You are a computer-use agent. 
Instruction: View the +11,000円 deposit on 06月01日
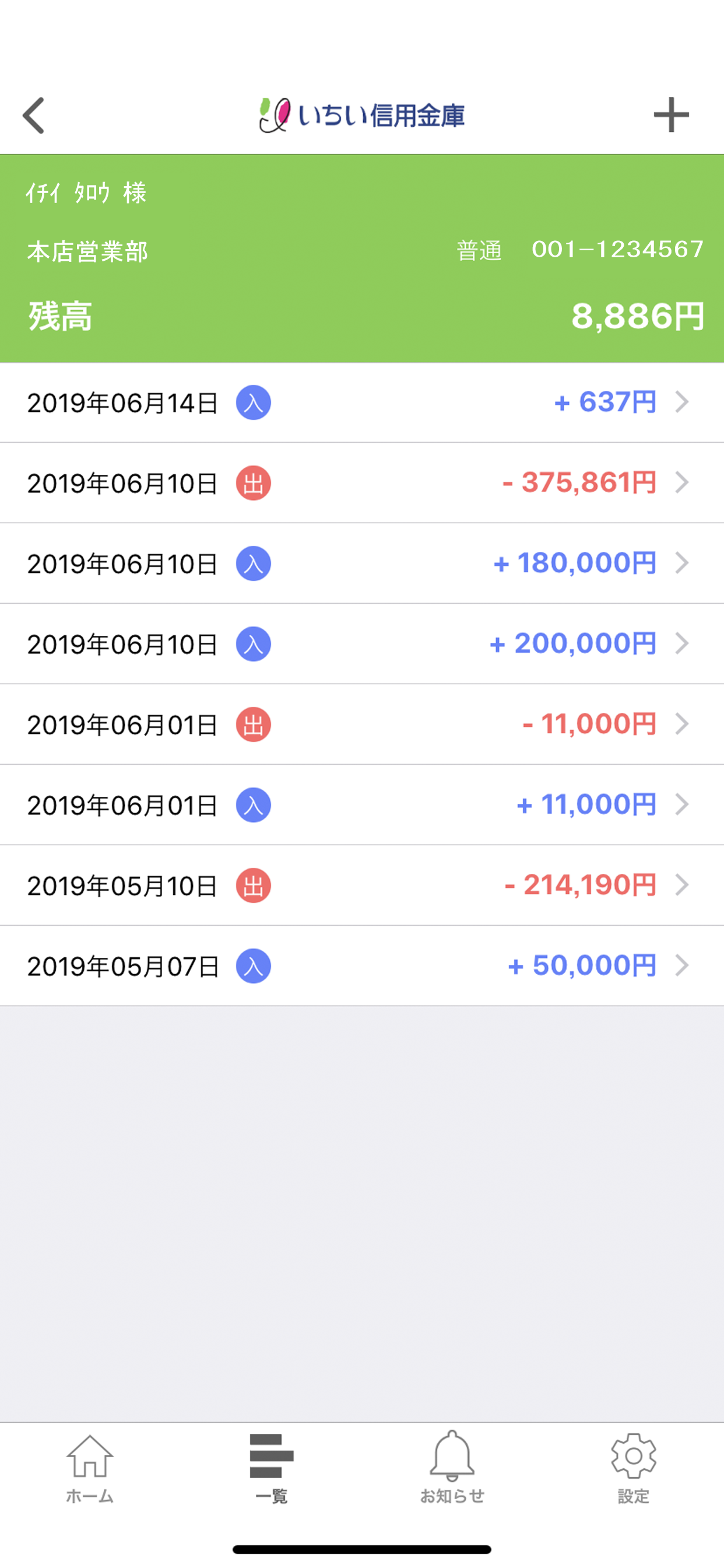click(362, 804)
